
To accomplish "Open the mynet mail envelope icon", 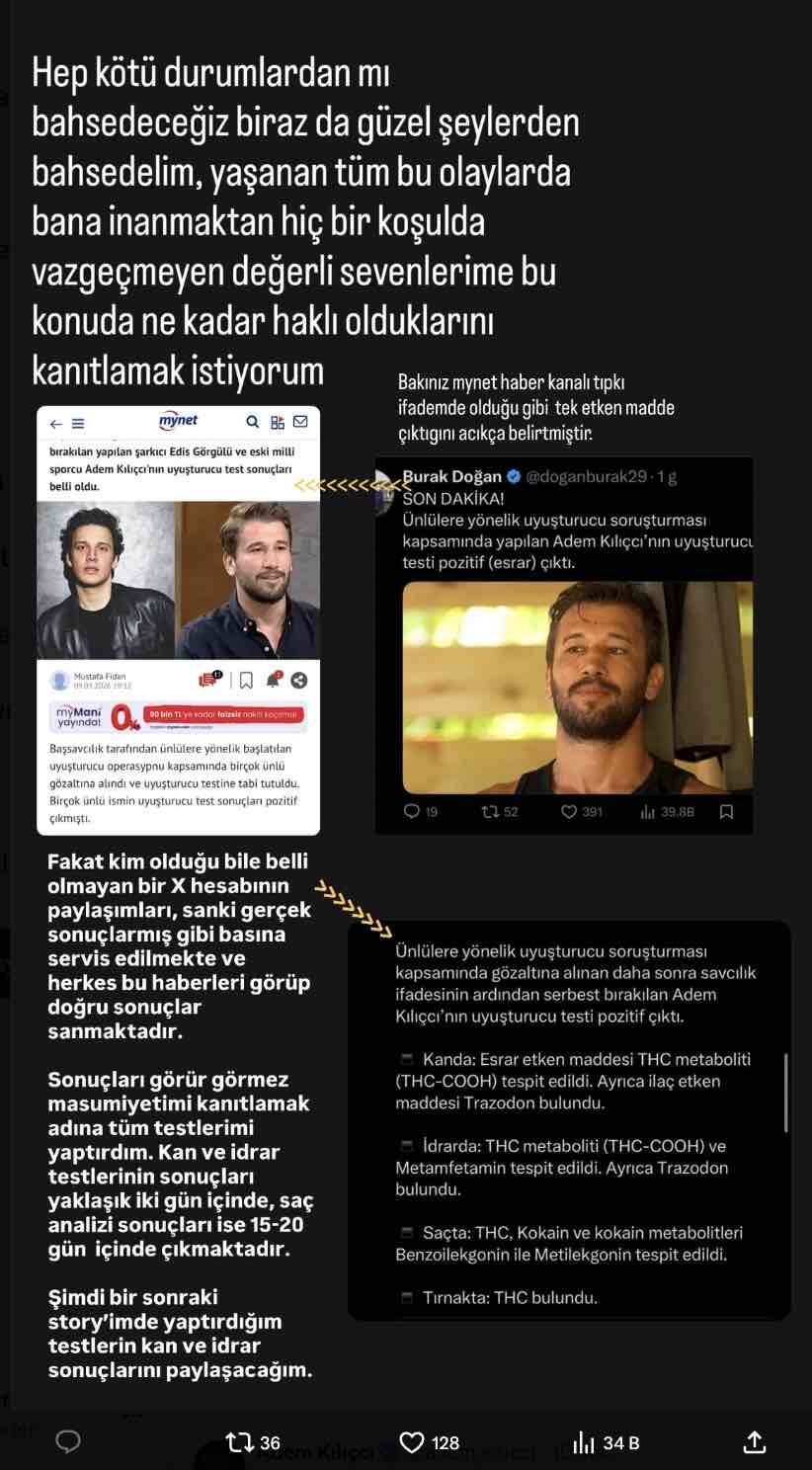I will coord(299,423).
